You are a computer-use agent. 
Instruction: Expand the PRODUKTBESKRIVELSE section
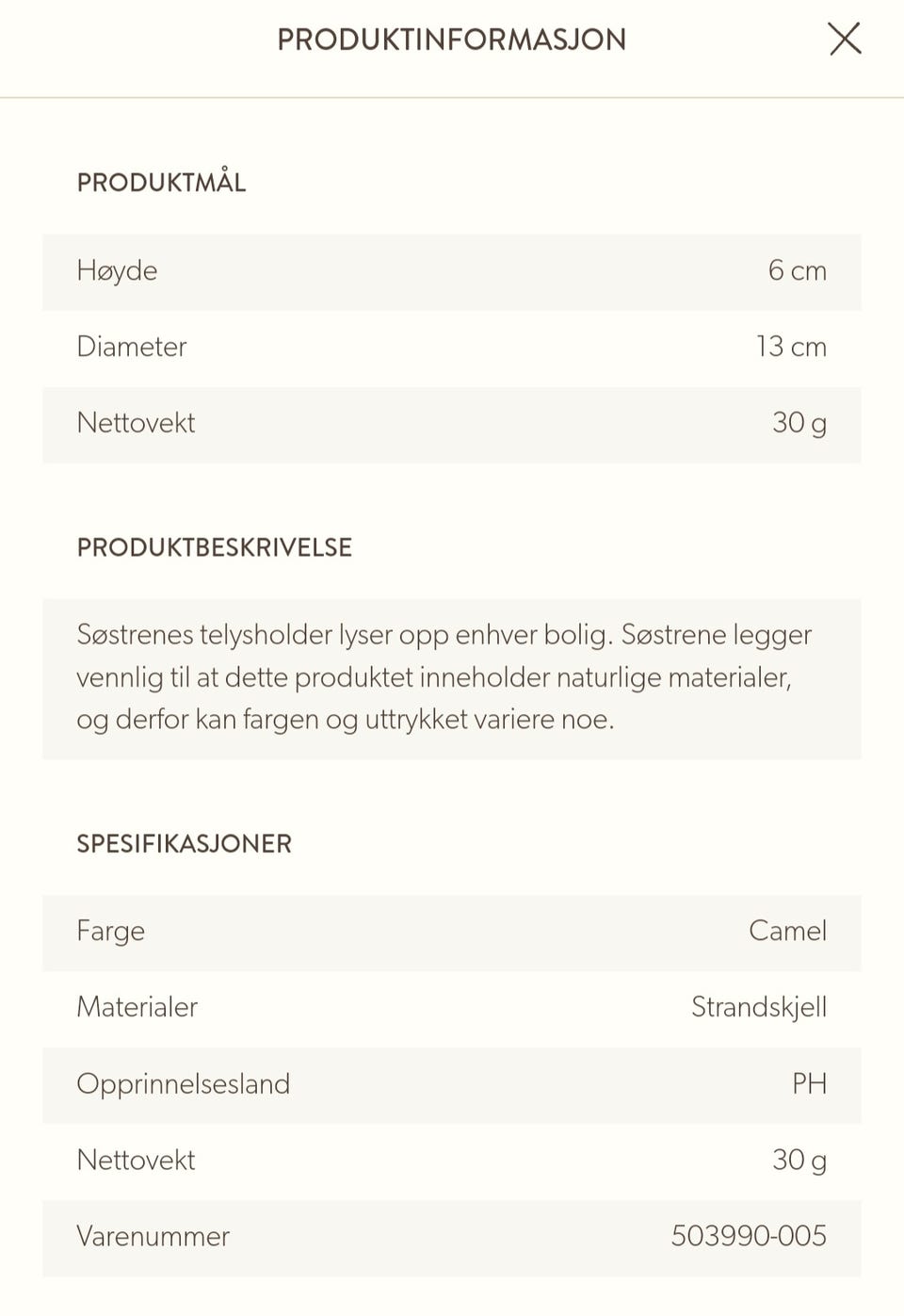(x=215, y=546)
